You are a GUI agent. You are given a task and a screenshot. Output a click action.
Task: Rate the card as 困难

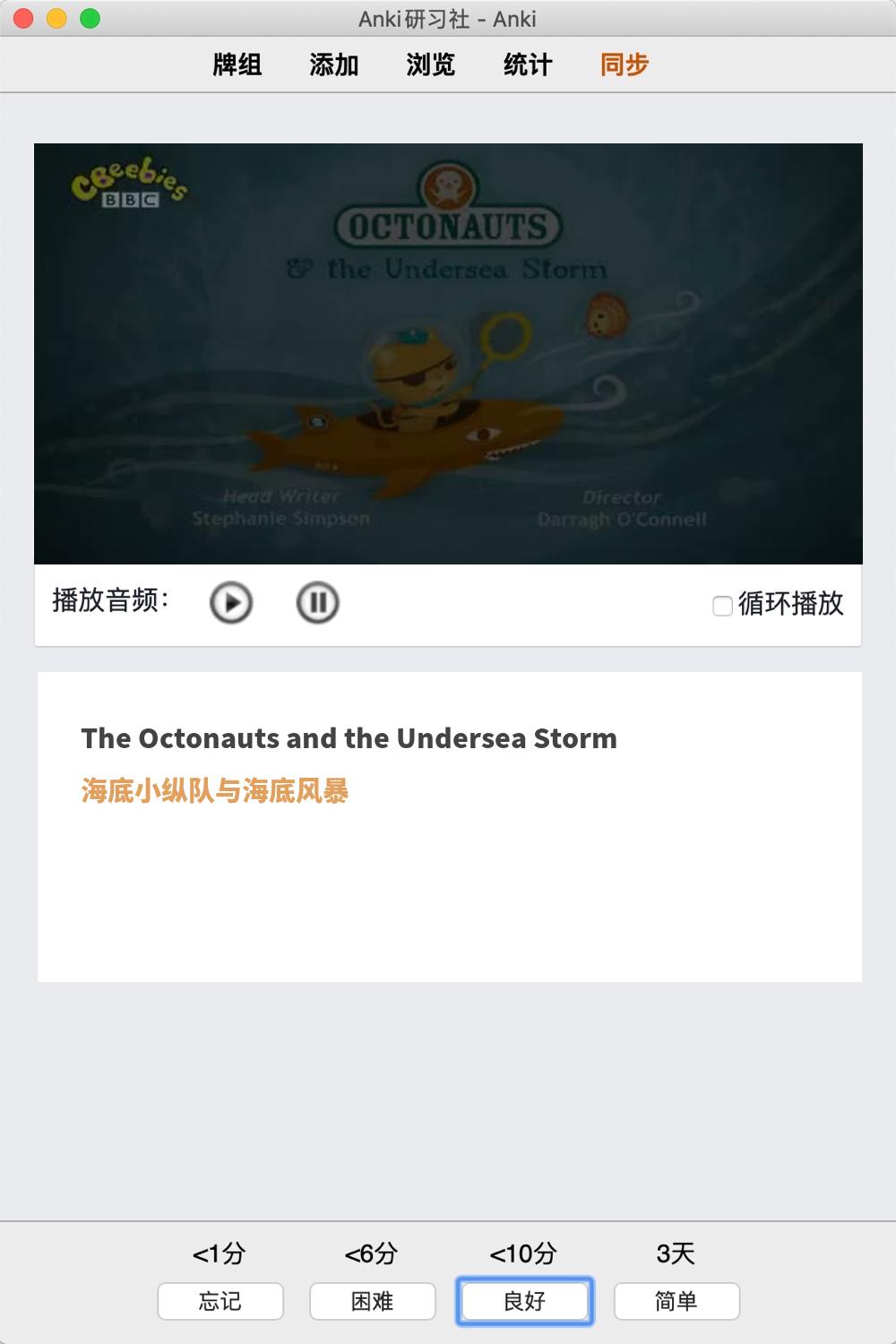(373, 1301)
